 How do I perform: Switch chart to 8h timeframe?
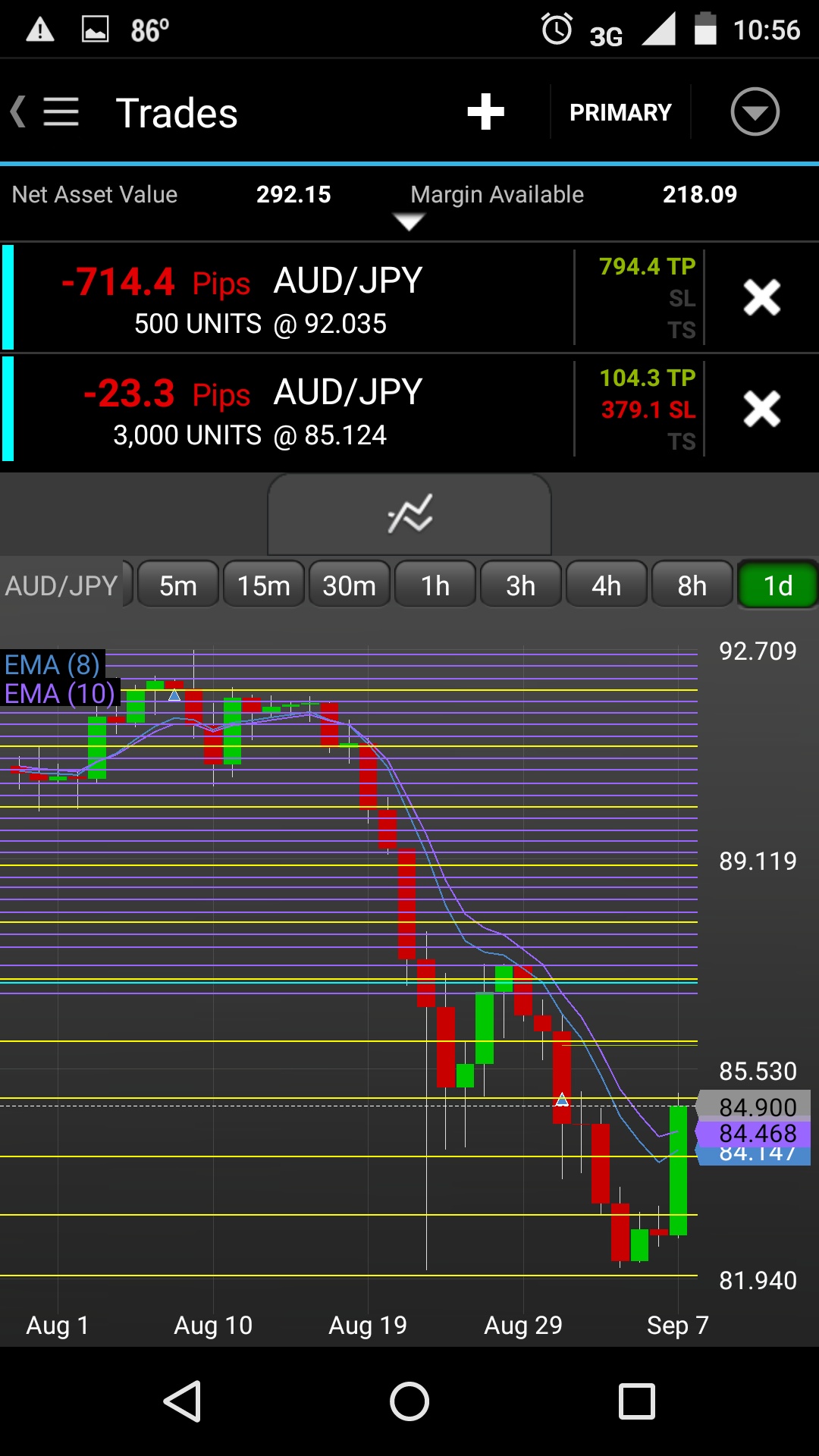[692, 585]
